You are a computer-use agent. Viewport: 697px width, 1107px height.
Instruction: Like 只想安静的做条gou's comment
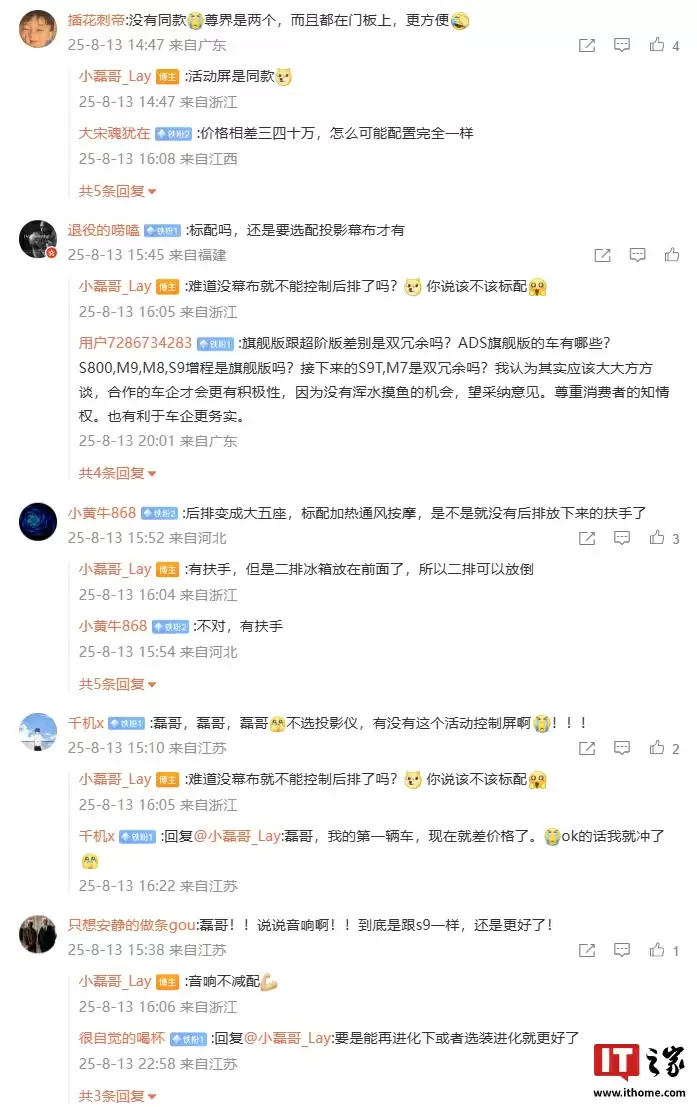pyautogui.click(x=657, y=950)
